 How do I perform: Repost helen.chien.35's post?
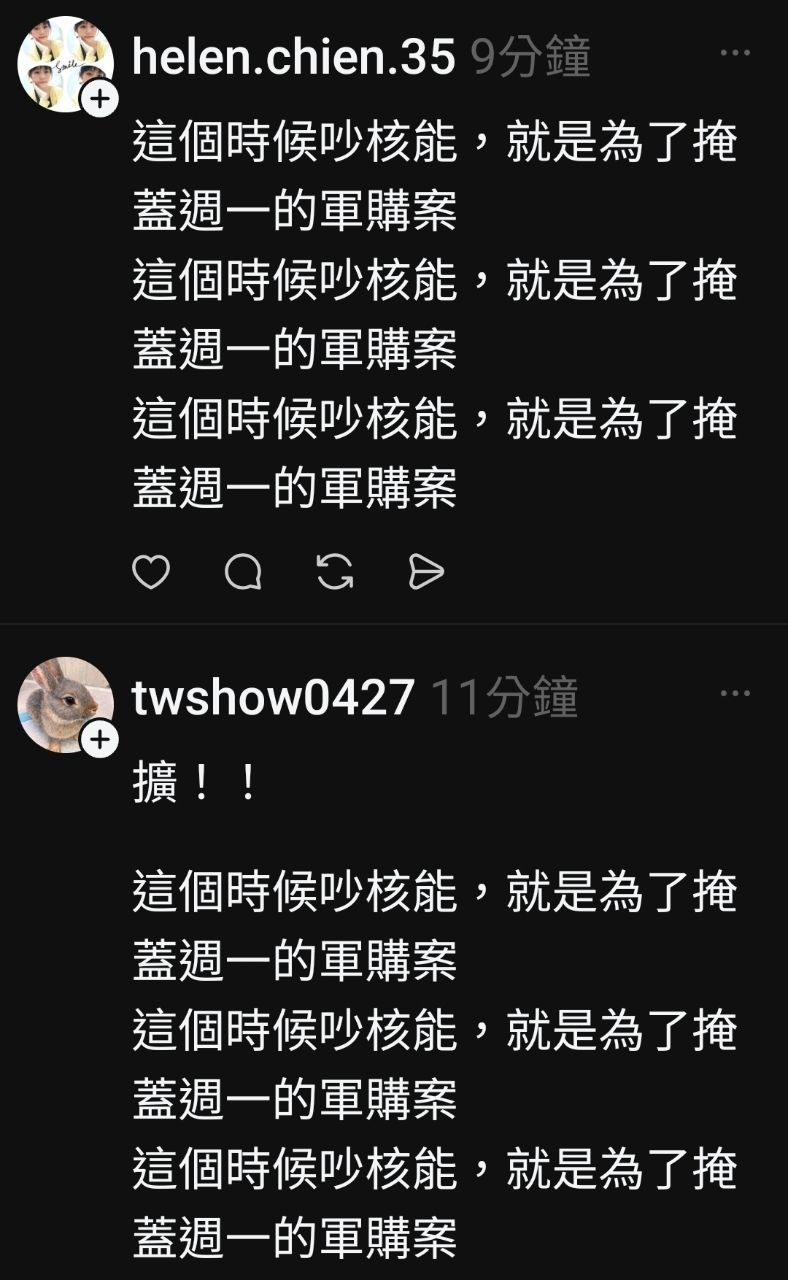point(335,572)
